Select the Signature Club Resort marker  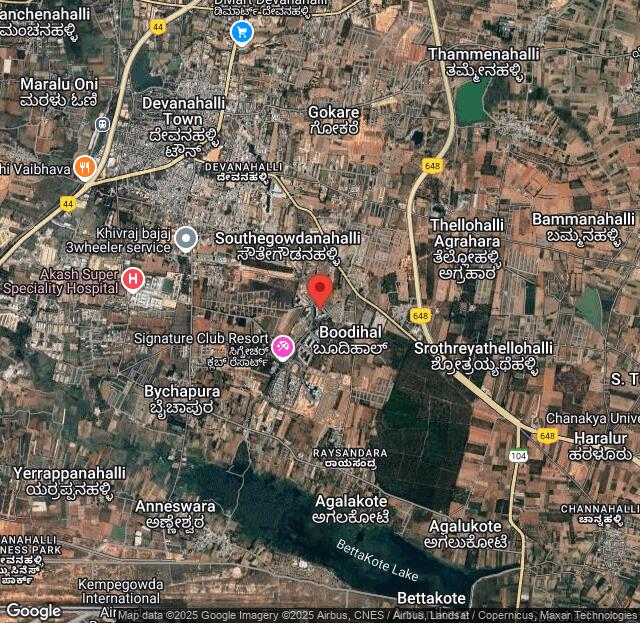click(x=284, y=347)
